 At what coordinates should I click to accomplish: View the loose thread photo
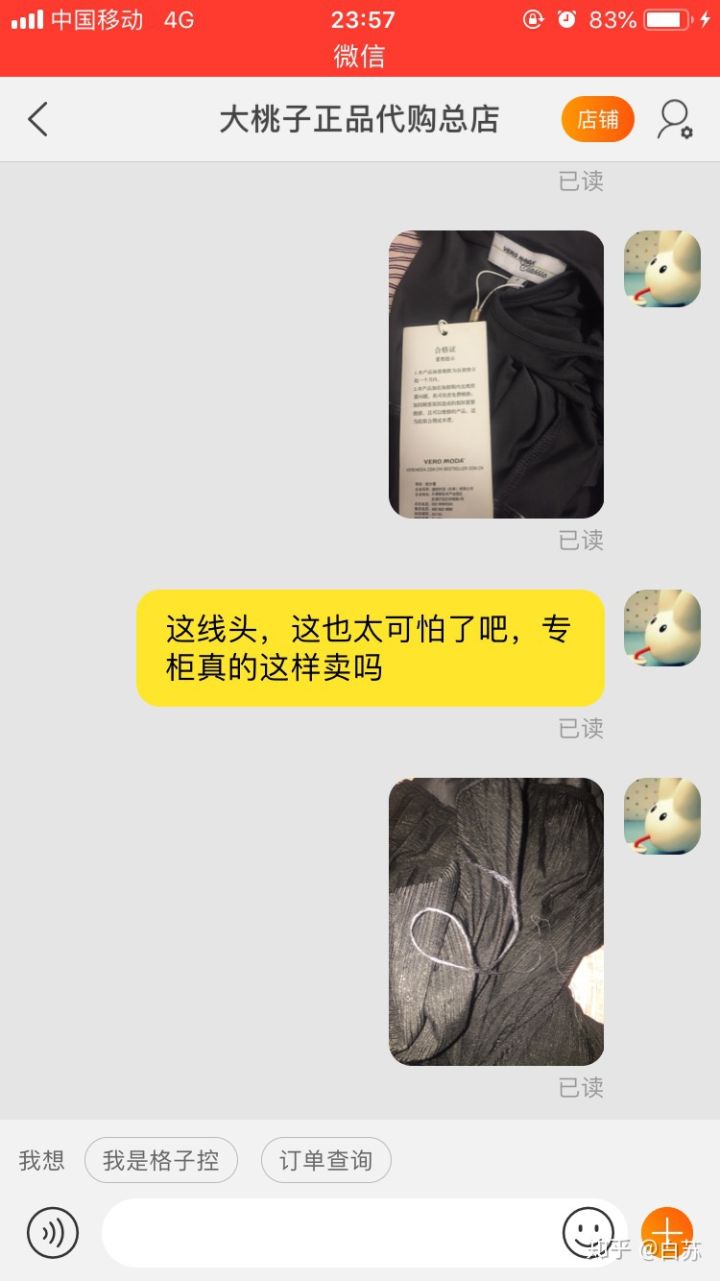point(496,921)
